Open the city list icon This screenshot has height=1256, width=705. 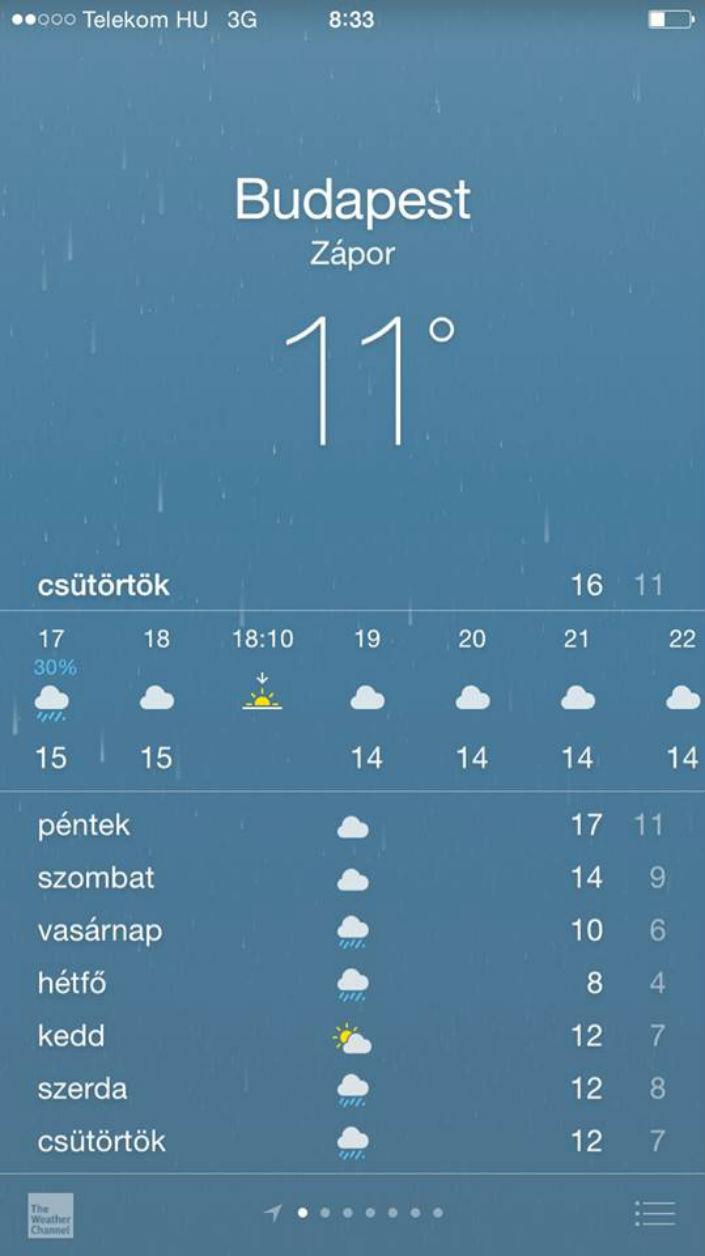tap(655, 1214)
